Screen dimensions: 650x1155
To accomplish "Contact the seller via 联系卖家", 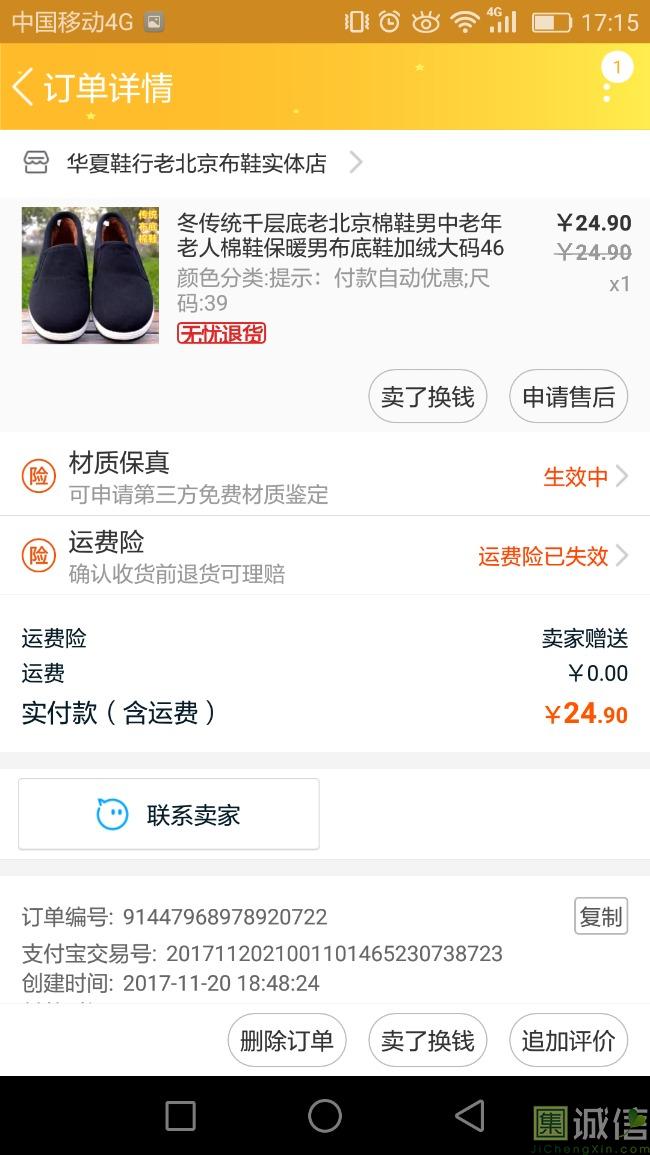I will [x=169, y=815].
